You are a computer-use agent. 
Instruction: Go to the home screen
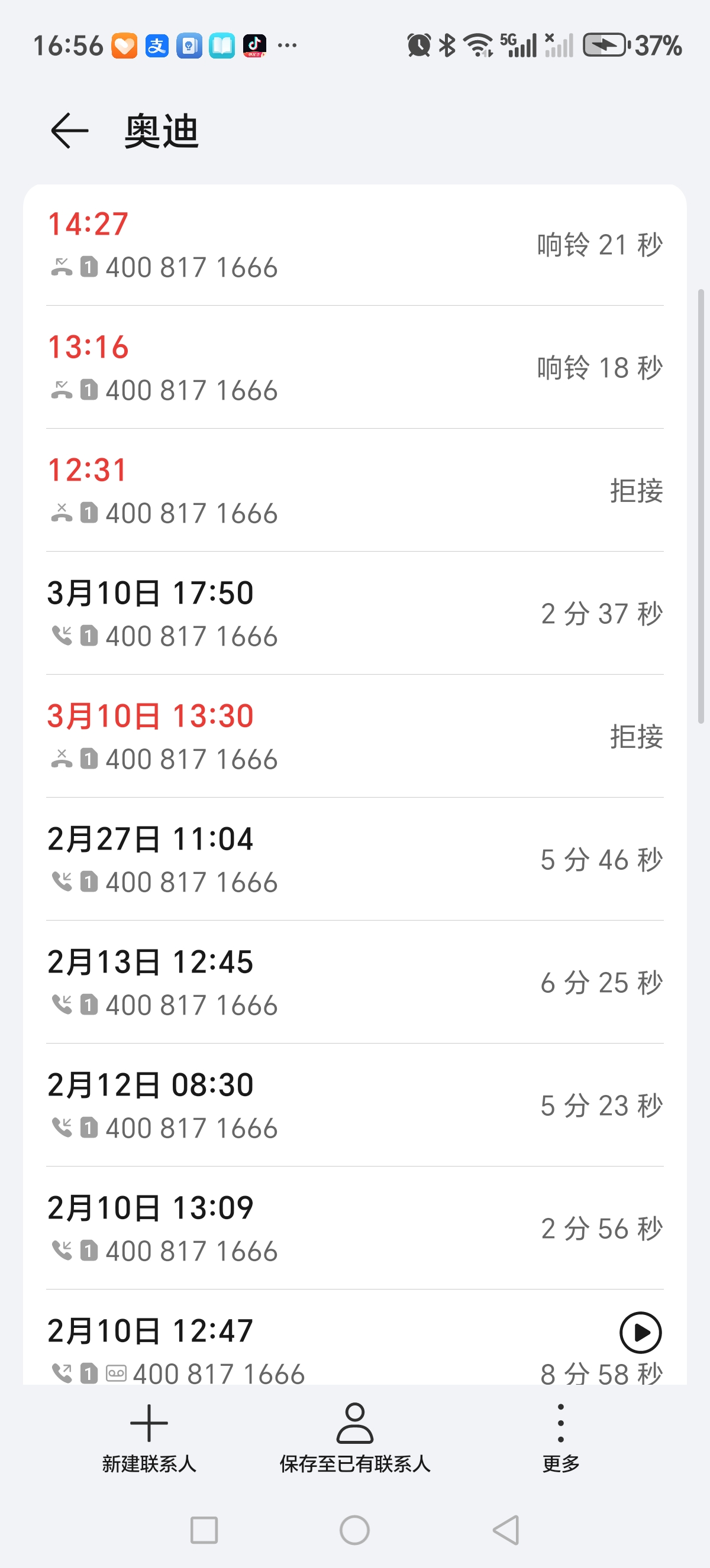pos(354,1530)
